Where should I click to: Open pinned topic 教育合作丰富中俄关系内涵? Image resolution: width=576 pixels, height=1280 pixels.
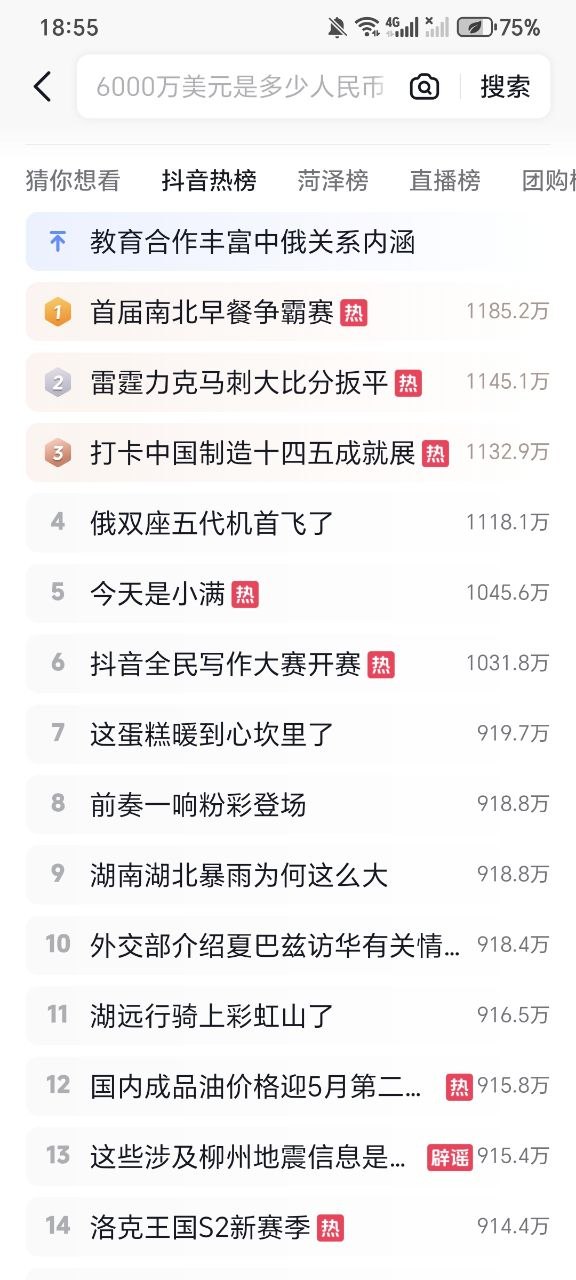coord(288,242)
